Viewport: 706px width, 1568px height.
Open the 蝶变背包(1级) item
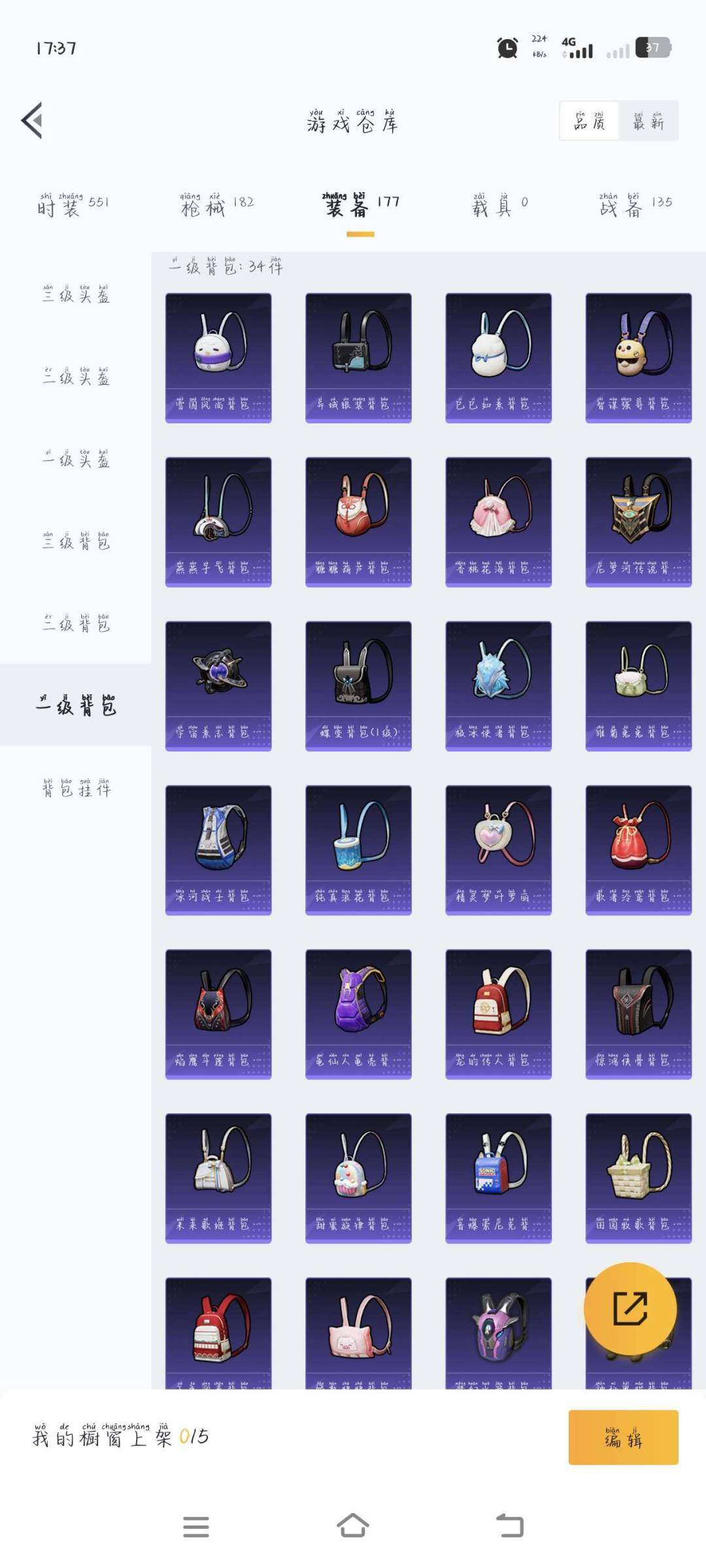coord(358,685)
